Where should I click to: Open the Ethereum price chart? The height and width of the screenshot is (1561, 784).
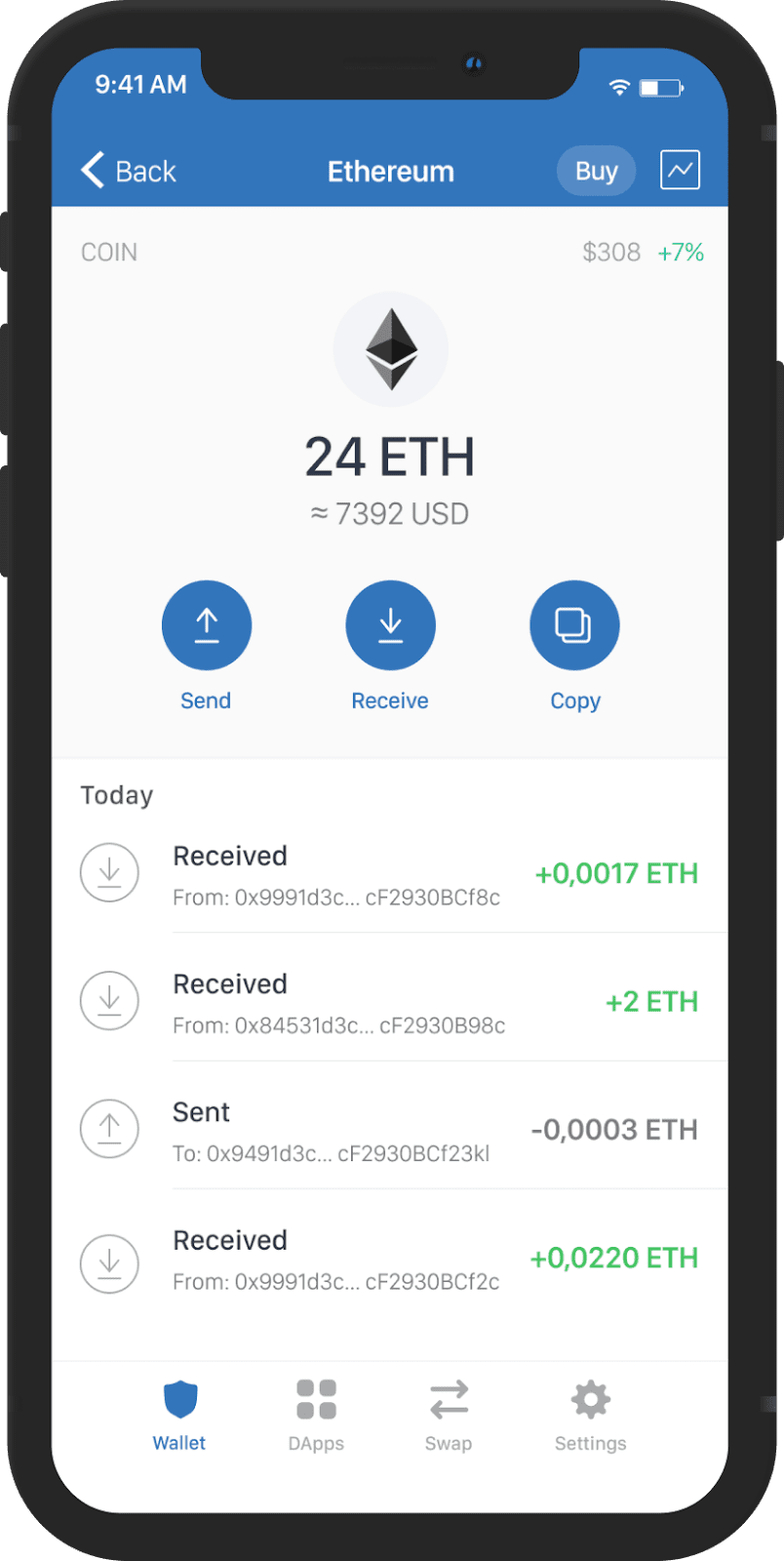click(680, 170)
